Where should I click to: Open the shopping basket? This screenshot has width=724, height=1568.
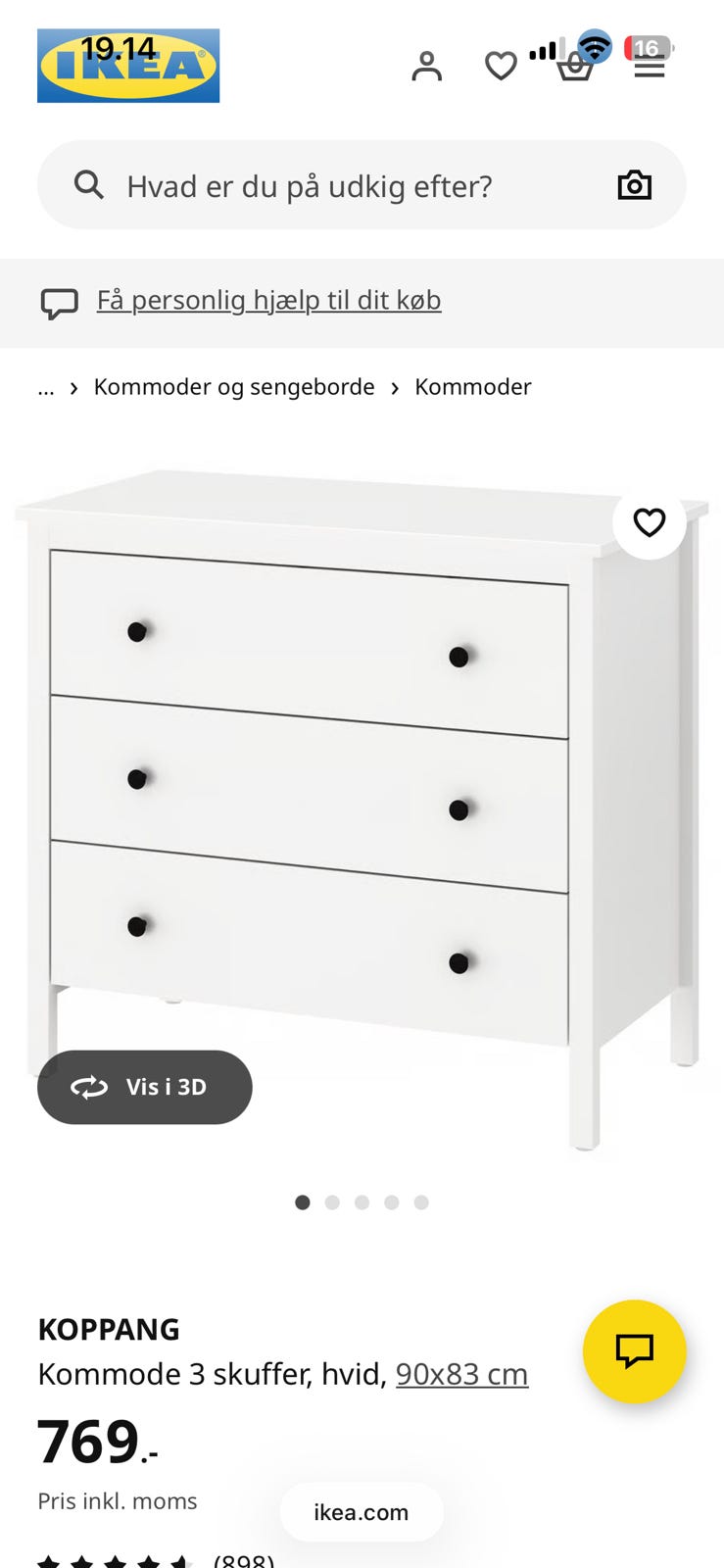pos(575,67)
